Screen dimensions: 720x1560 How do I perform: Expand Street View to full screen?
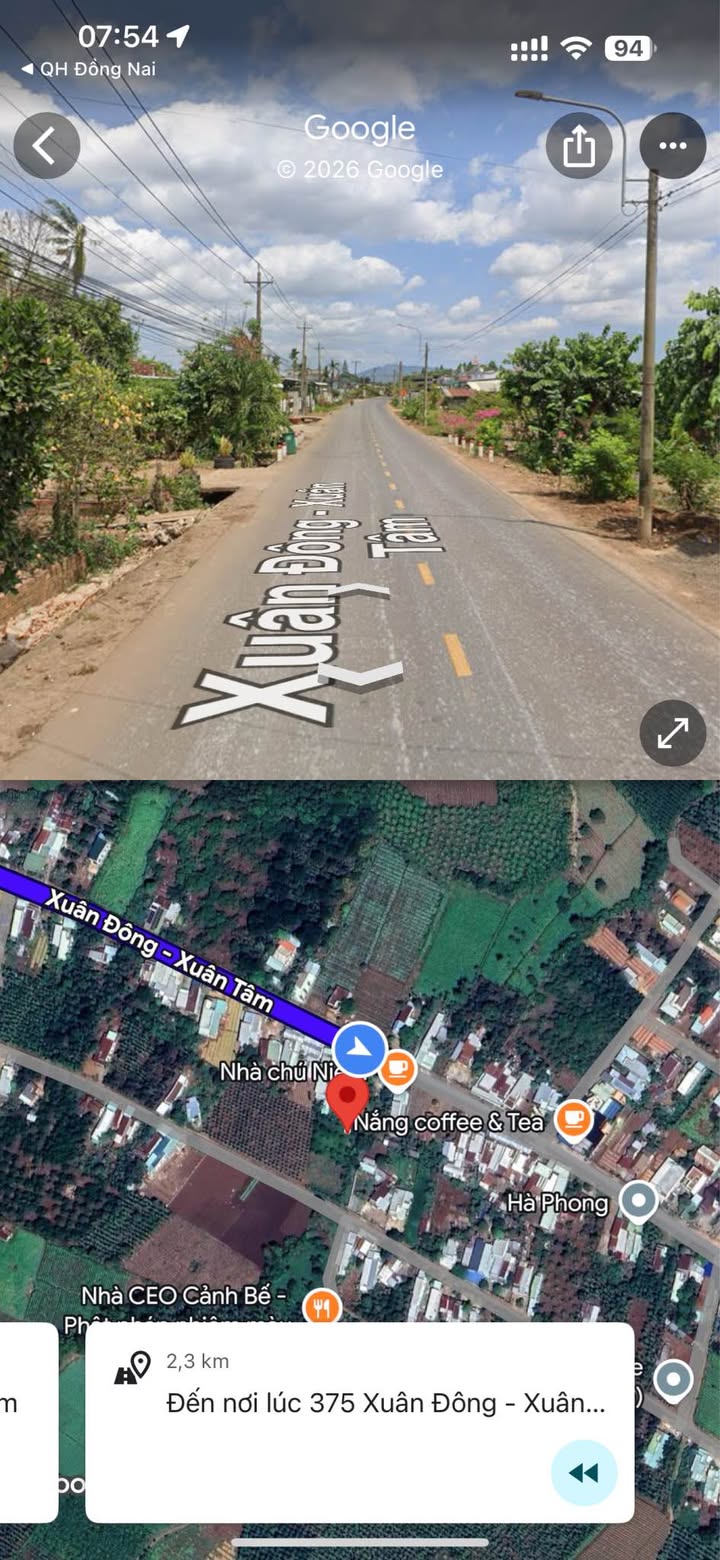pyautogui.click(x=673, y=733)
